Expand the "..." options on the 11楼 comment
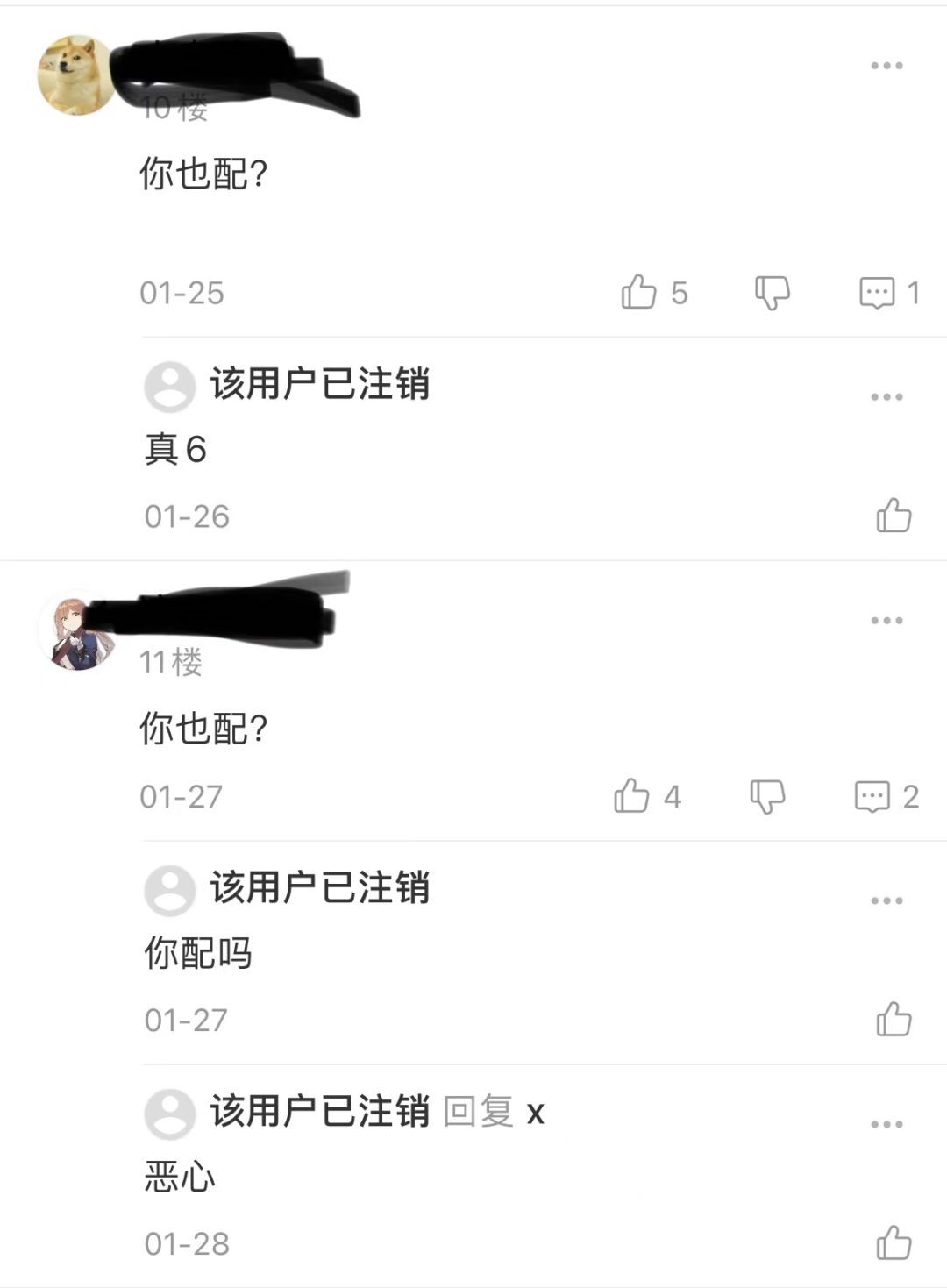This screenshot has height=1288, width=947. tap(887, 620)
